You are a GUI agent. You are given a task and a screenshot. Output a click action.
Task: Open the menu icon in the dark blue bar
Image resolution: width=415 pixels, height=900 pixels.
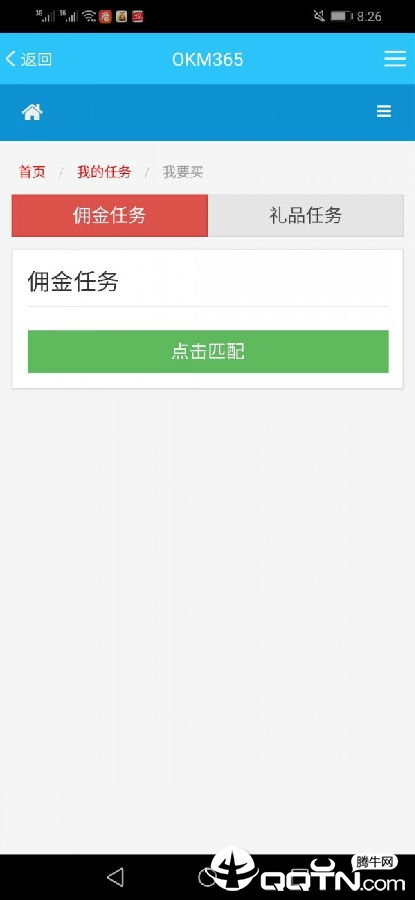click(x=384, y=111)
